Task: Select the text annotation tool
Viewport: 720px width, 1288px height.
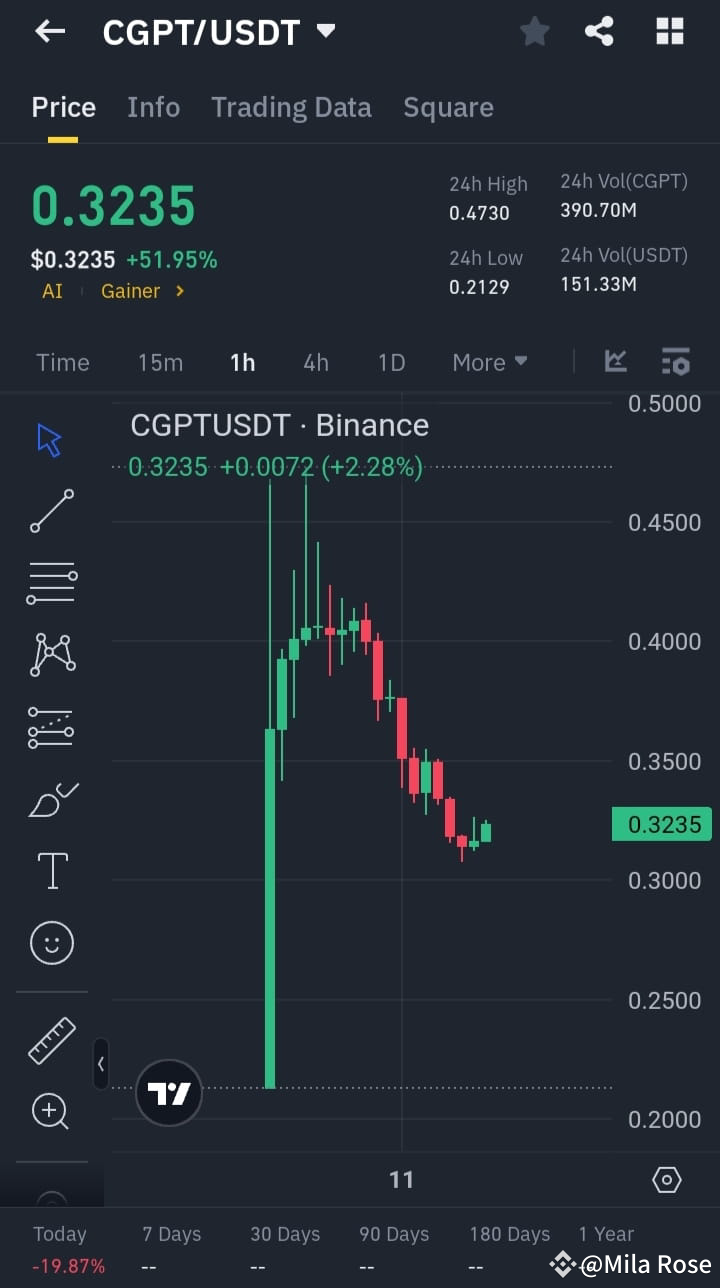Action: click(x=50, y=870)
